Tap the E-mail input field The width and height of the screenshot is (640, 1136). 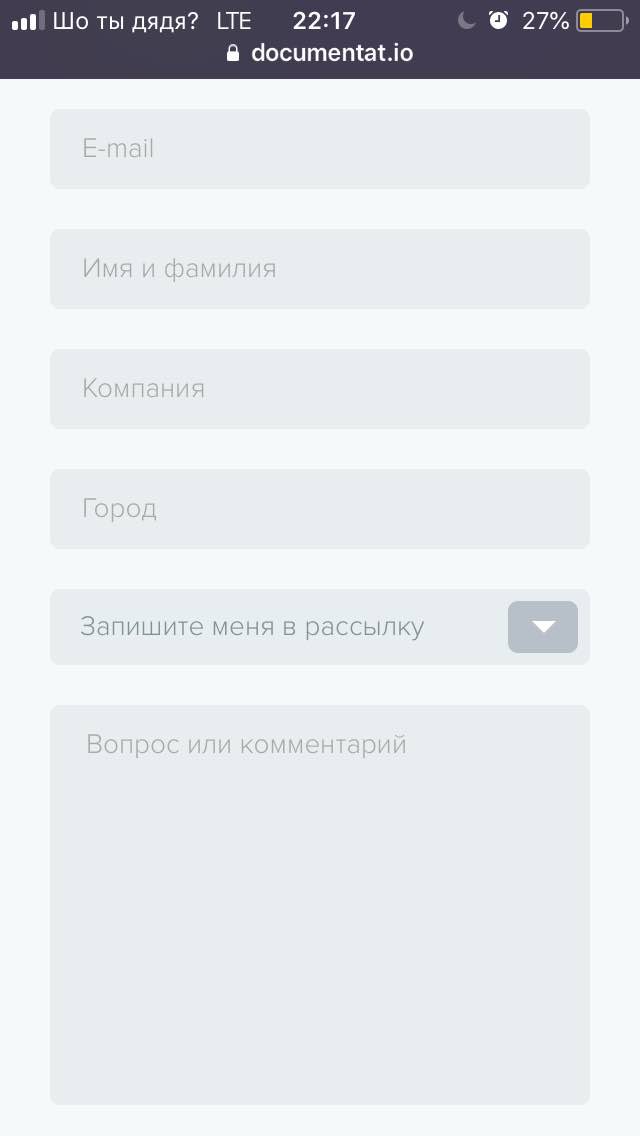click(320, 149)
